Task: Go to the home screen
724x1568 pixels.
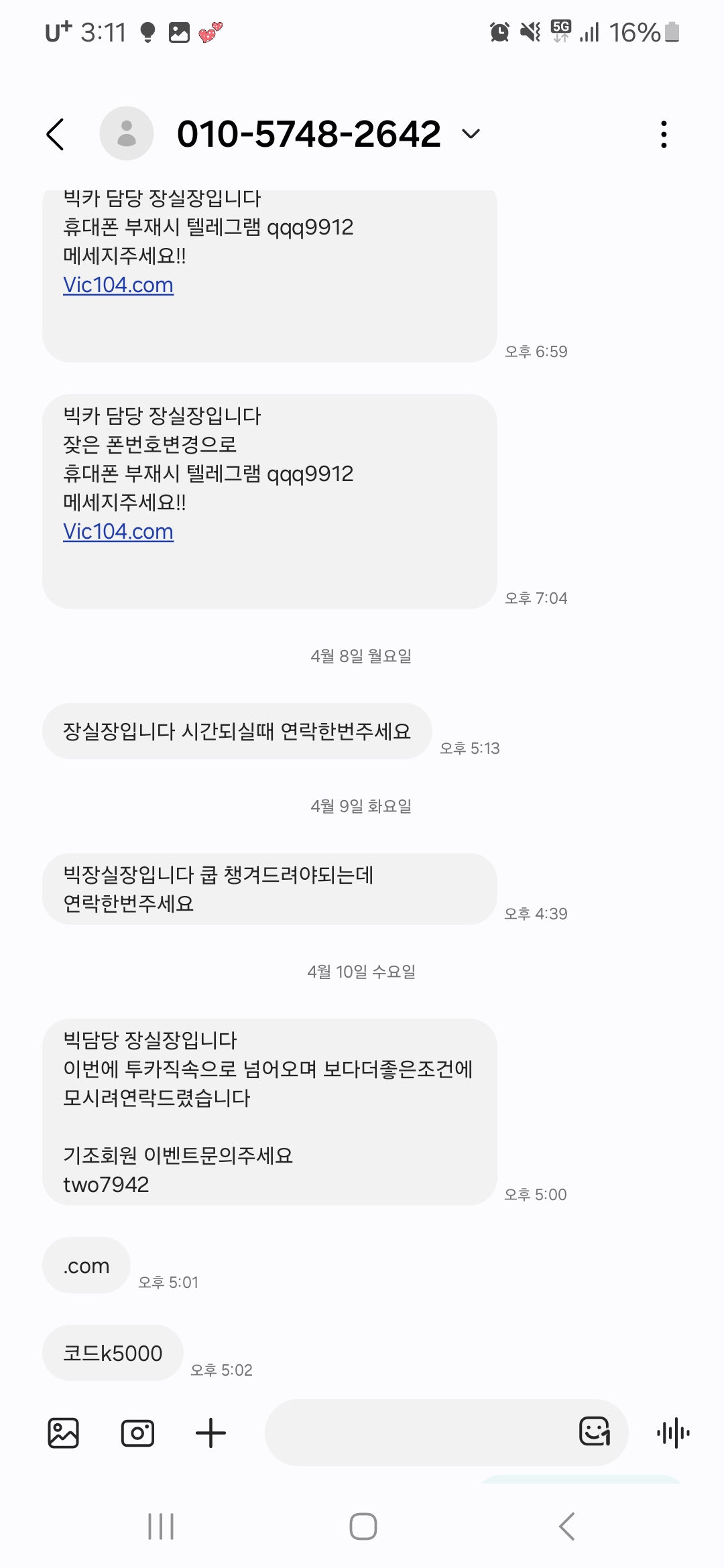Action: tap(363, 1526)
